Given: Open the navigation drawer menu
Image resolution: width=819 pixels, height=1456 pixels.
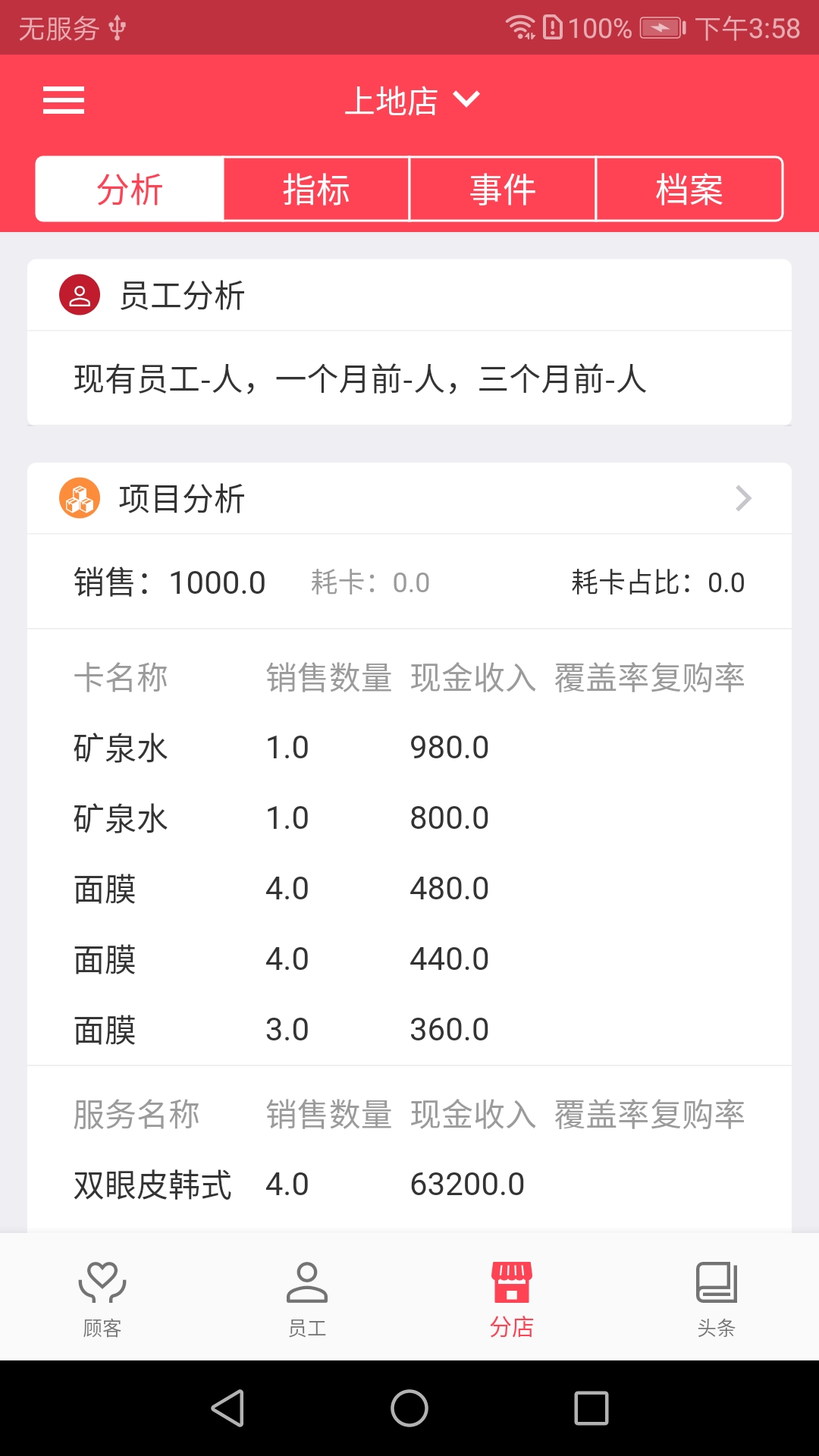Looking at the screenshot, I should click(63, 99).
